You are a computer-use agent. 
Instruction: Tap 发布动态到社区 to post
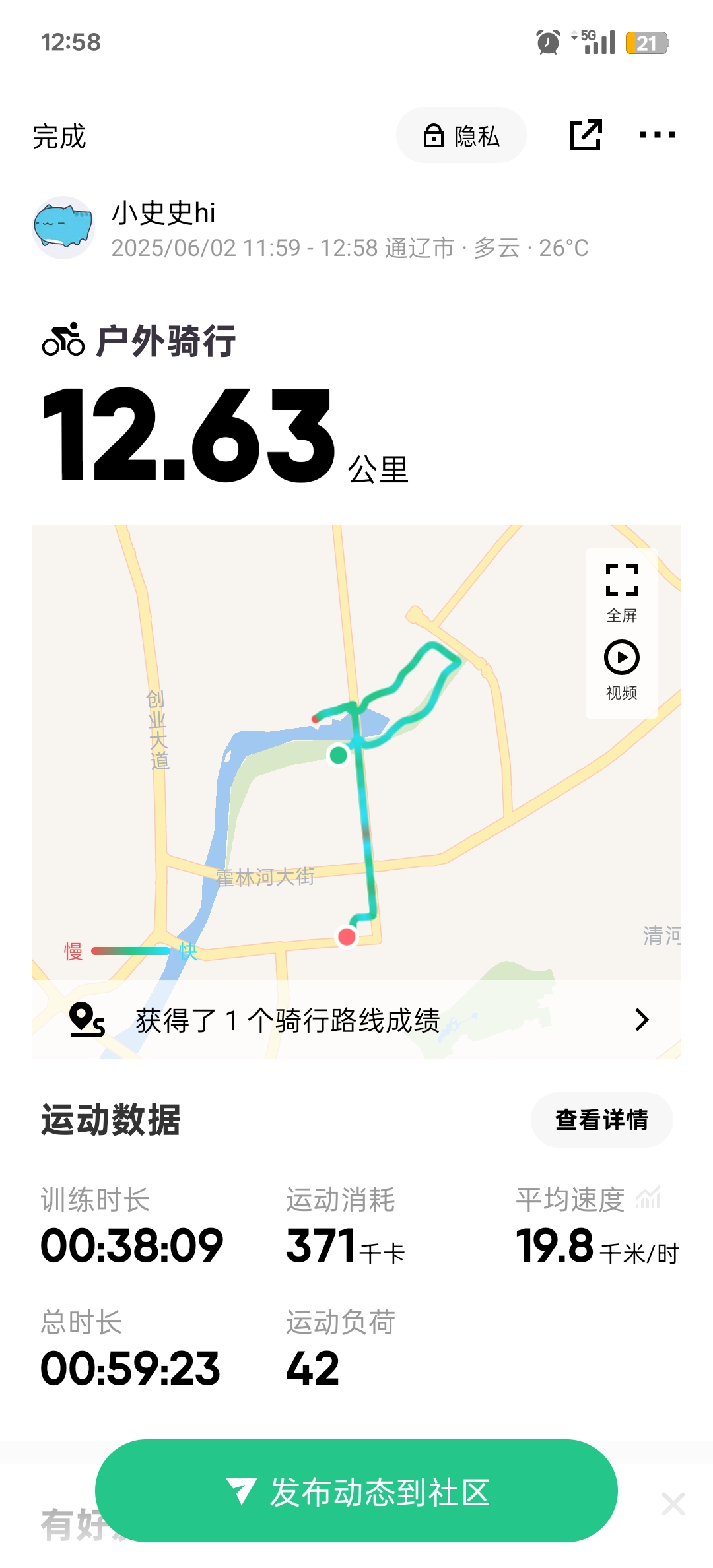(356, 1491)
